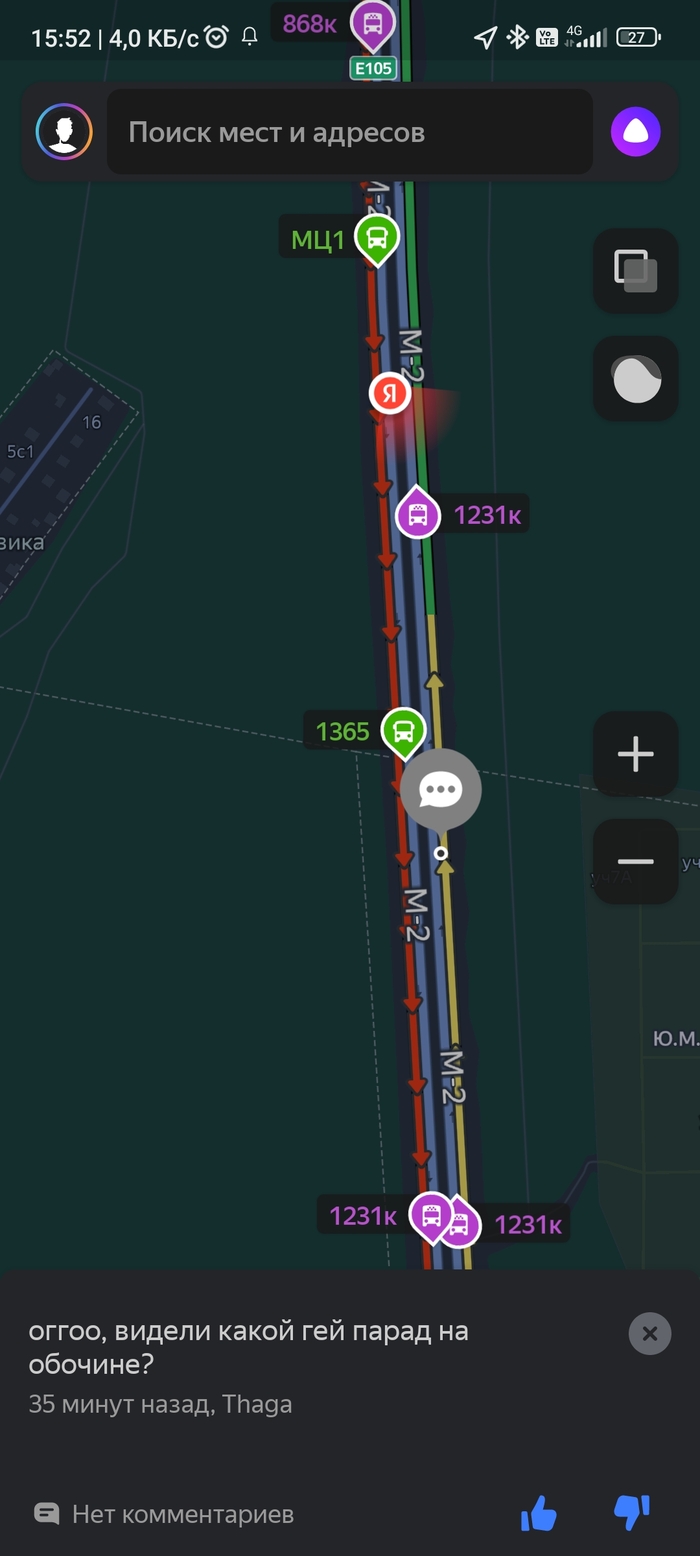This screenshot has width=700, height=1556.
Task: Open comments labeled Нет комментариев
Action: coord(165,1515)
